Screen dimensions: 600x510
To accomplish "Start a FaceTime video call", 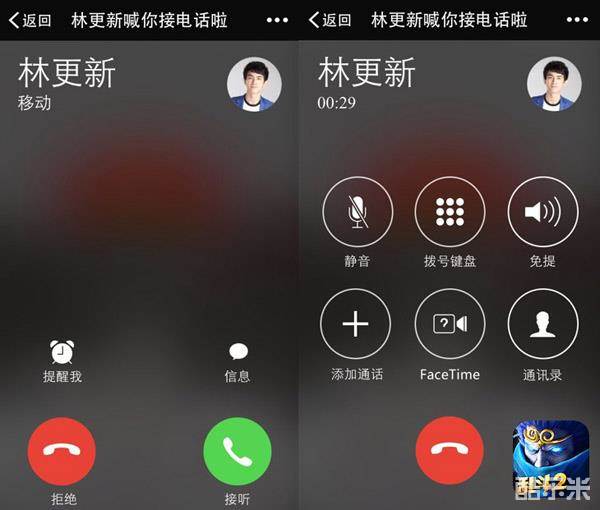I will [450, 325].
